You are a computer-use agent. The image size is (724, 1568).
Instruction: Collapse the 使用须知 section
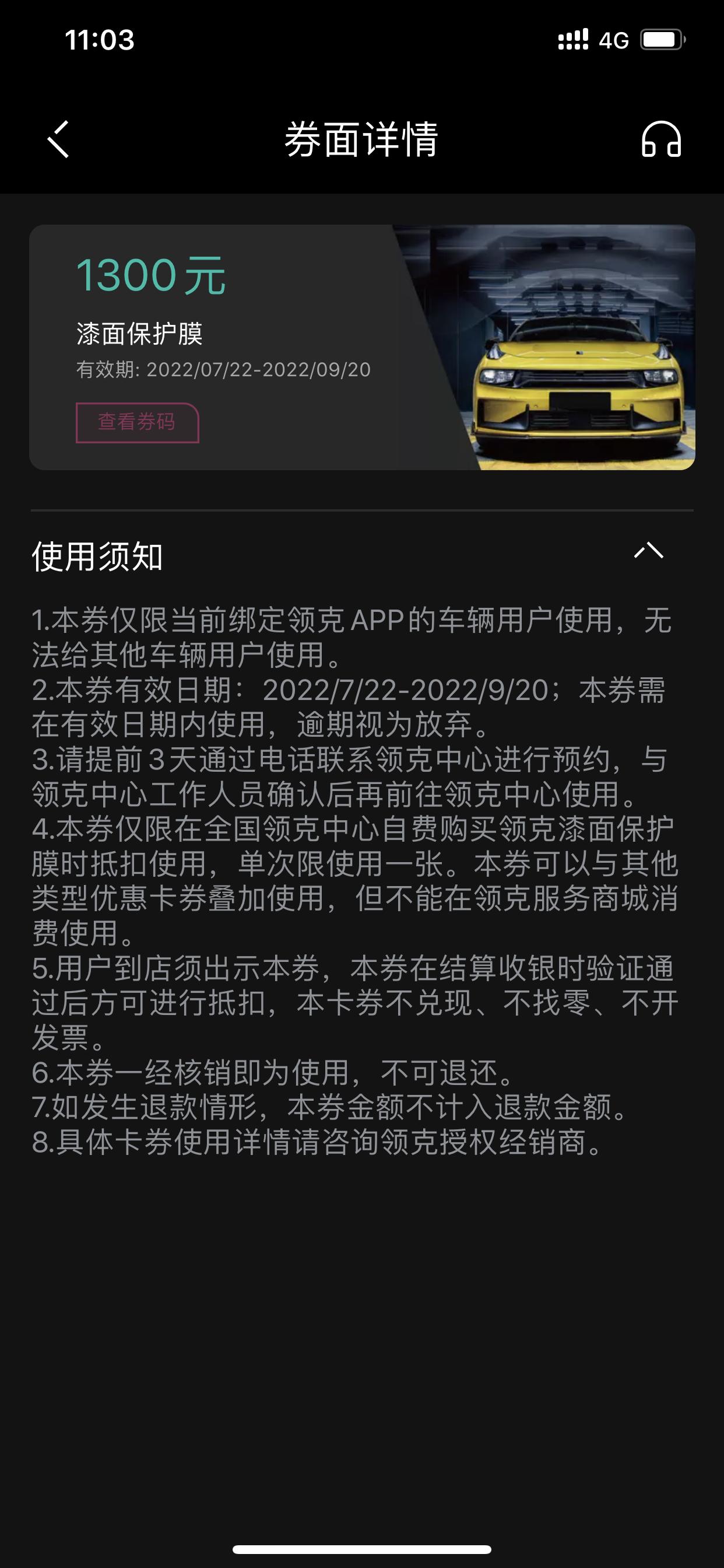coord(649,551)
